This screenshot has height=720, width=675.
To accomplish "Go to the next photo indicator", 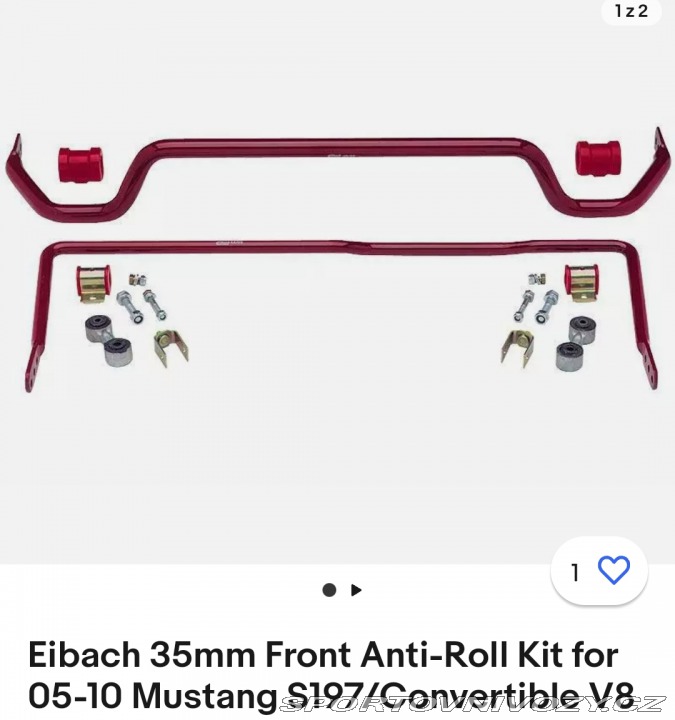I will click(x=356, y=590).
